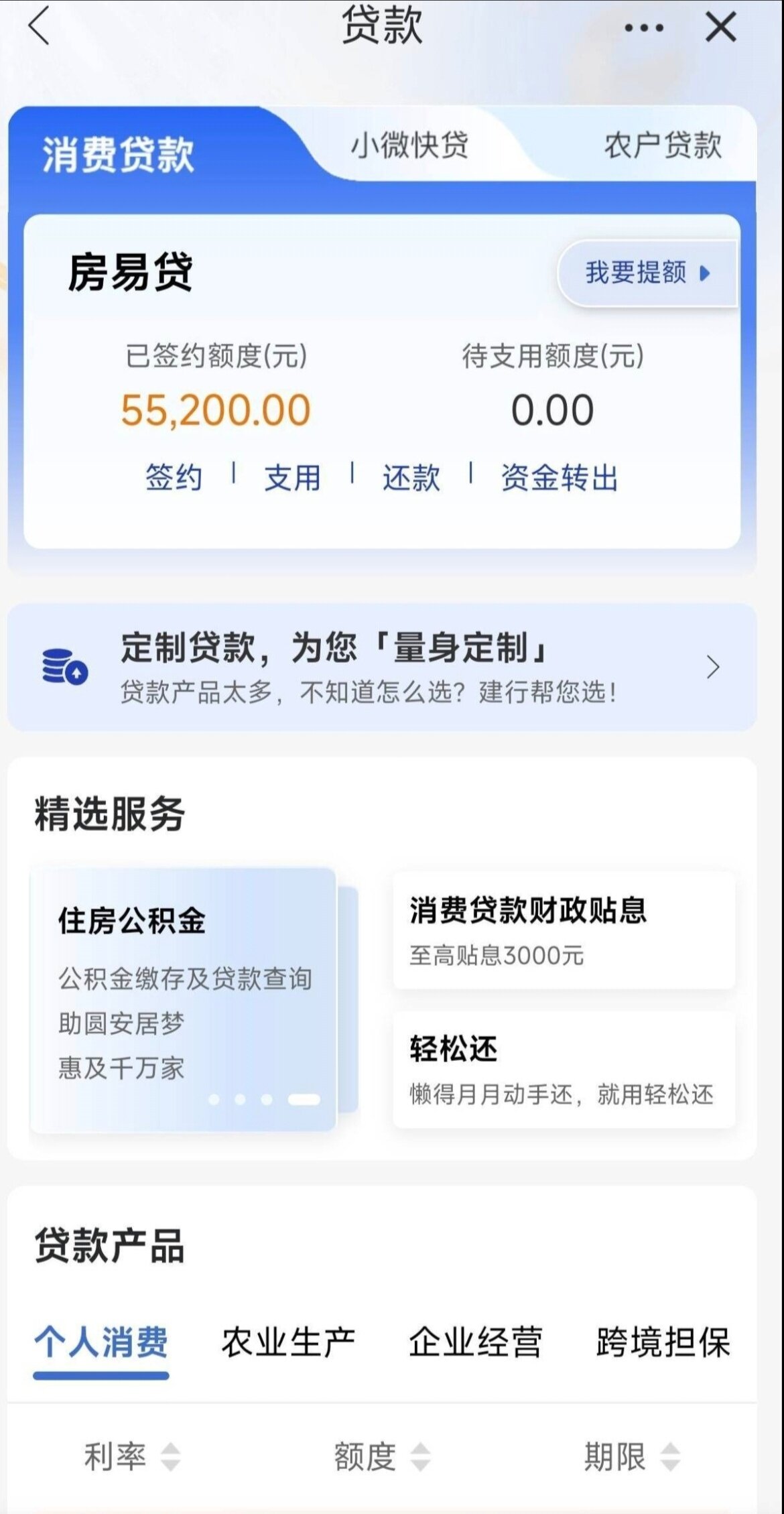Open 还款 for 房易贷
Screen dimensions: 784x1514
[x=411, y=478]
